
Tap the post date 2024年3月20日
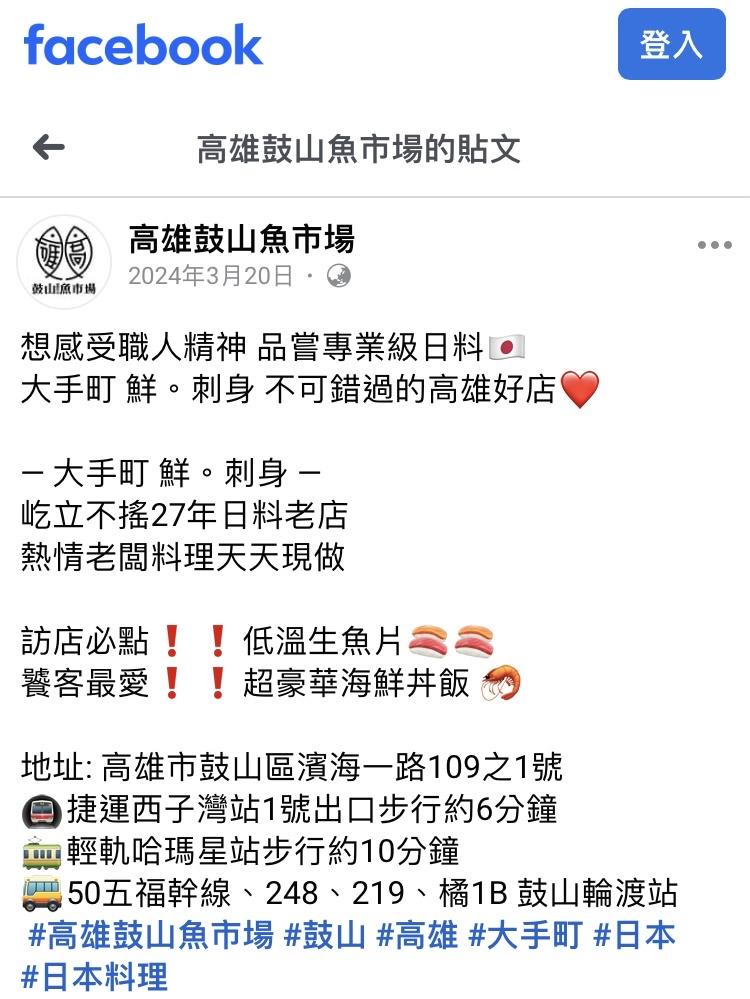210,276
